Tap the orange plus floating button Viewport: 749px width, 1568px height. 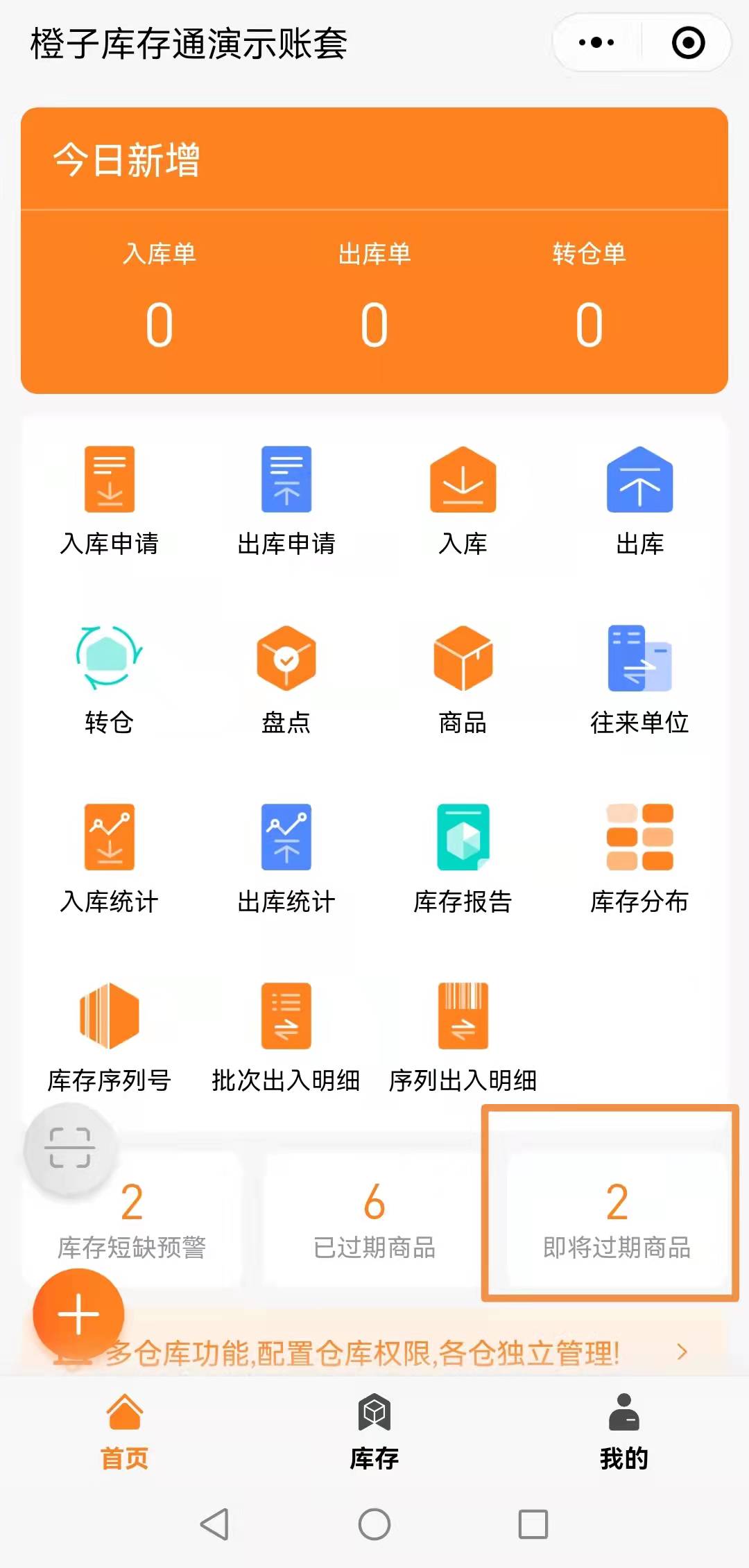pyautogui.click(x=78, y=1313)
